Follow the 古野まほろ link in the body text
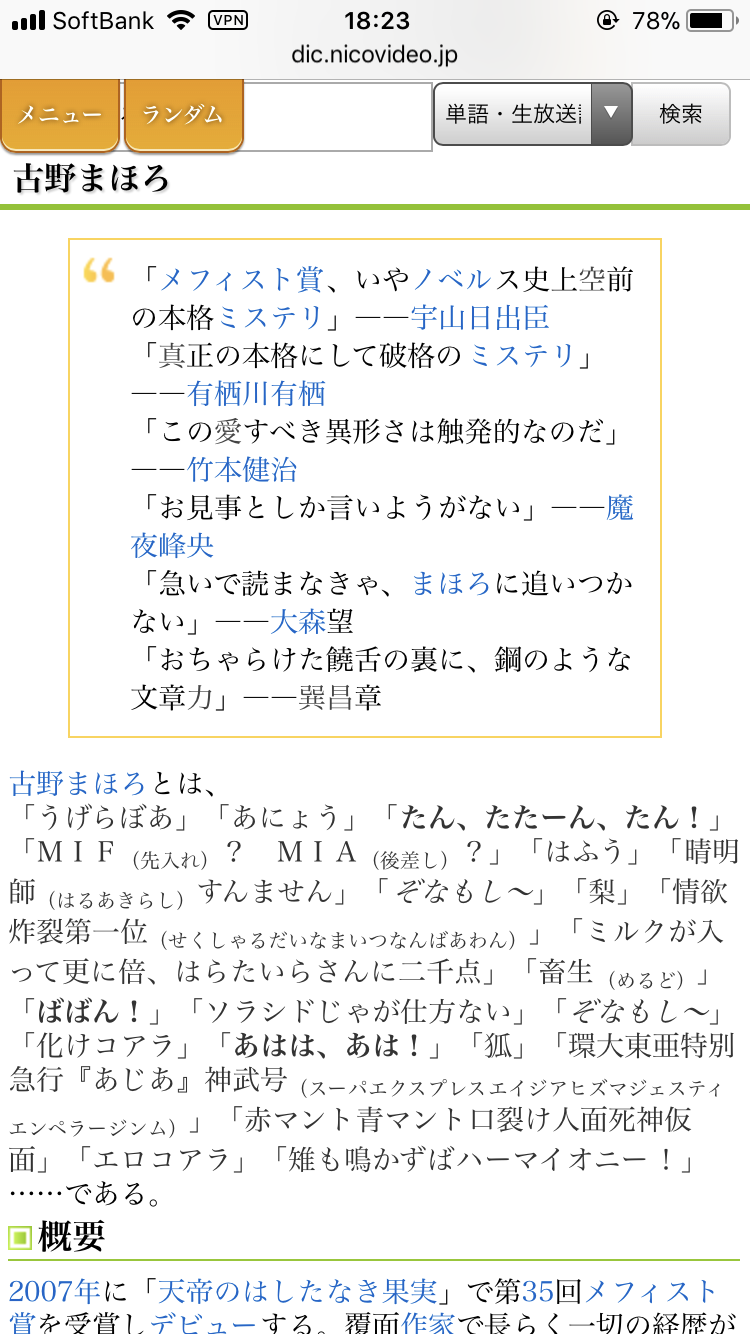Viewport: 750px width, 1334px height. point(78,783)
